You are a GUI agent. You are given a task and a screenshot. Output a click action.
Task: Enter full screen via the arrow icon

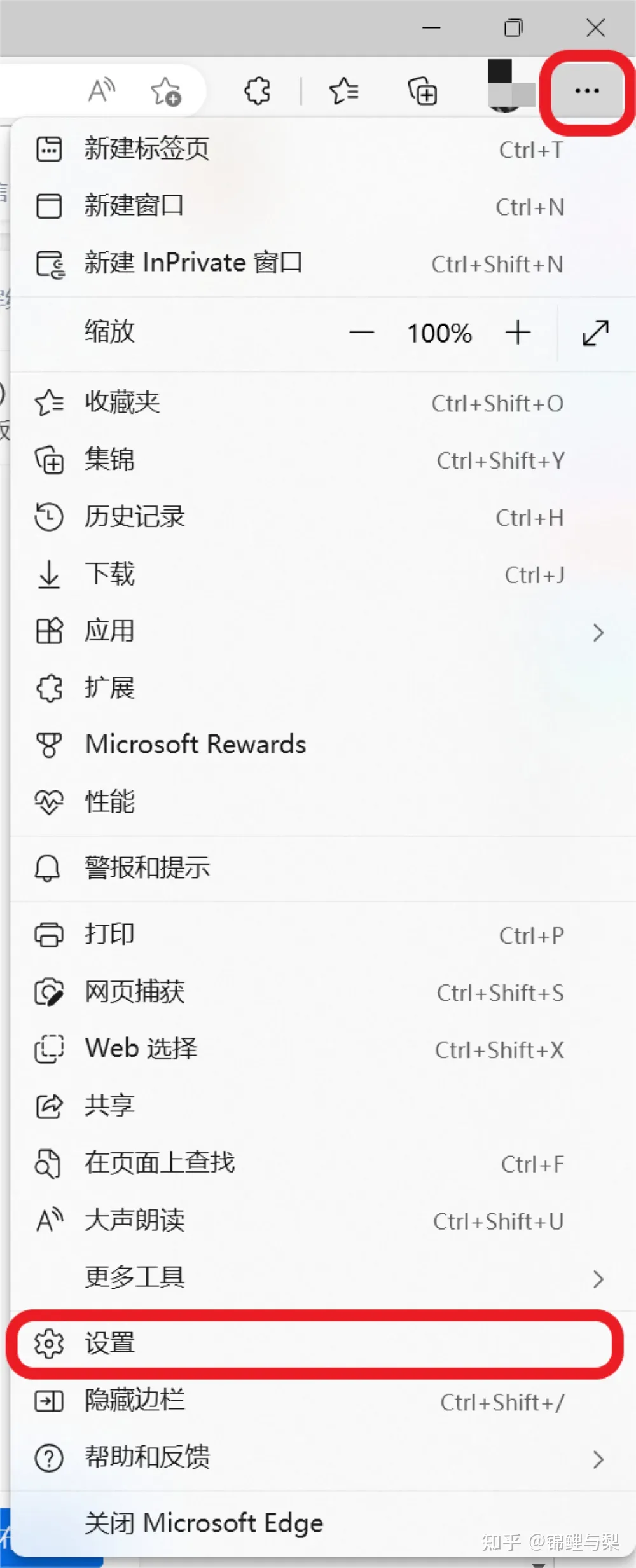pos(595,333)
